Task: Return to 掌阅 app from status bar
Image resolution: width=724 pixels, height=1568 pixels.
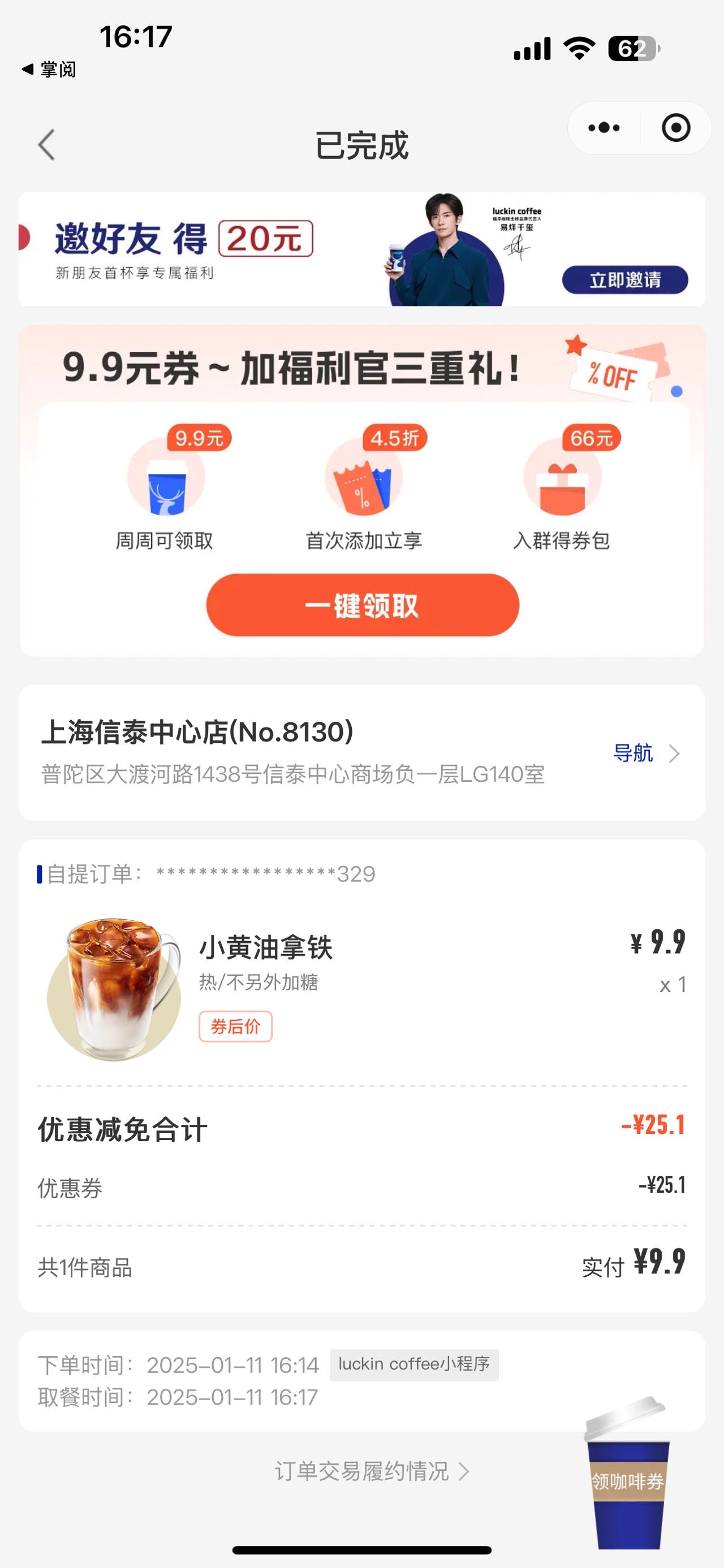Action: [x=49, y=70]
